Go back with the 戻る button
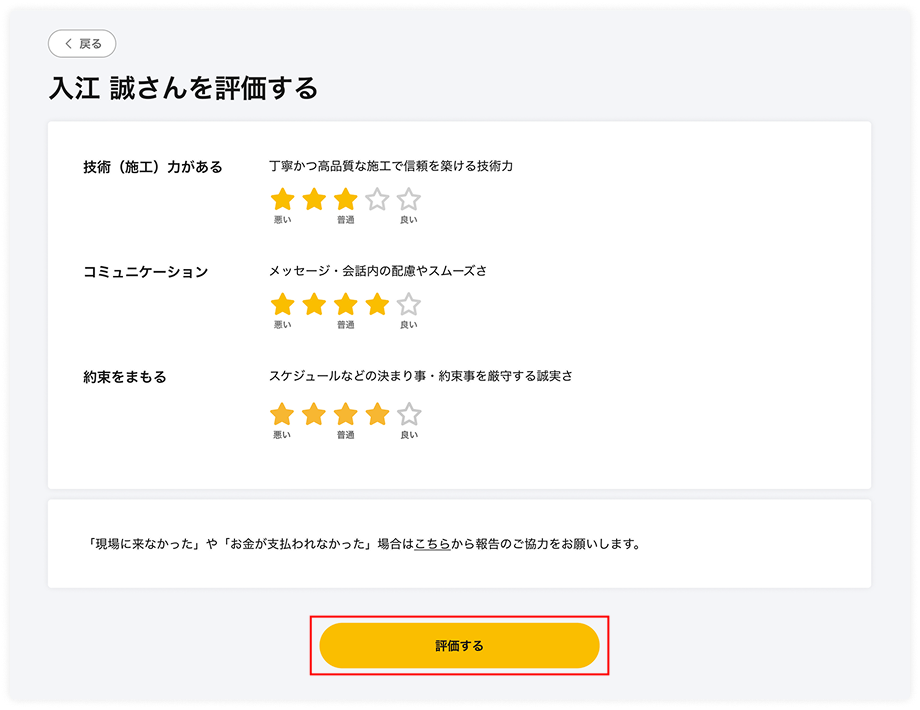The height and width of the screenshot is (710, 920). click(82, 44)
